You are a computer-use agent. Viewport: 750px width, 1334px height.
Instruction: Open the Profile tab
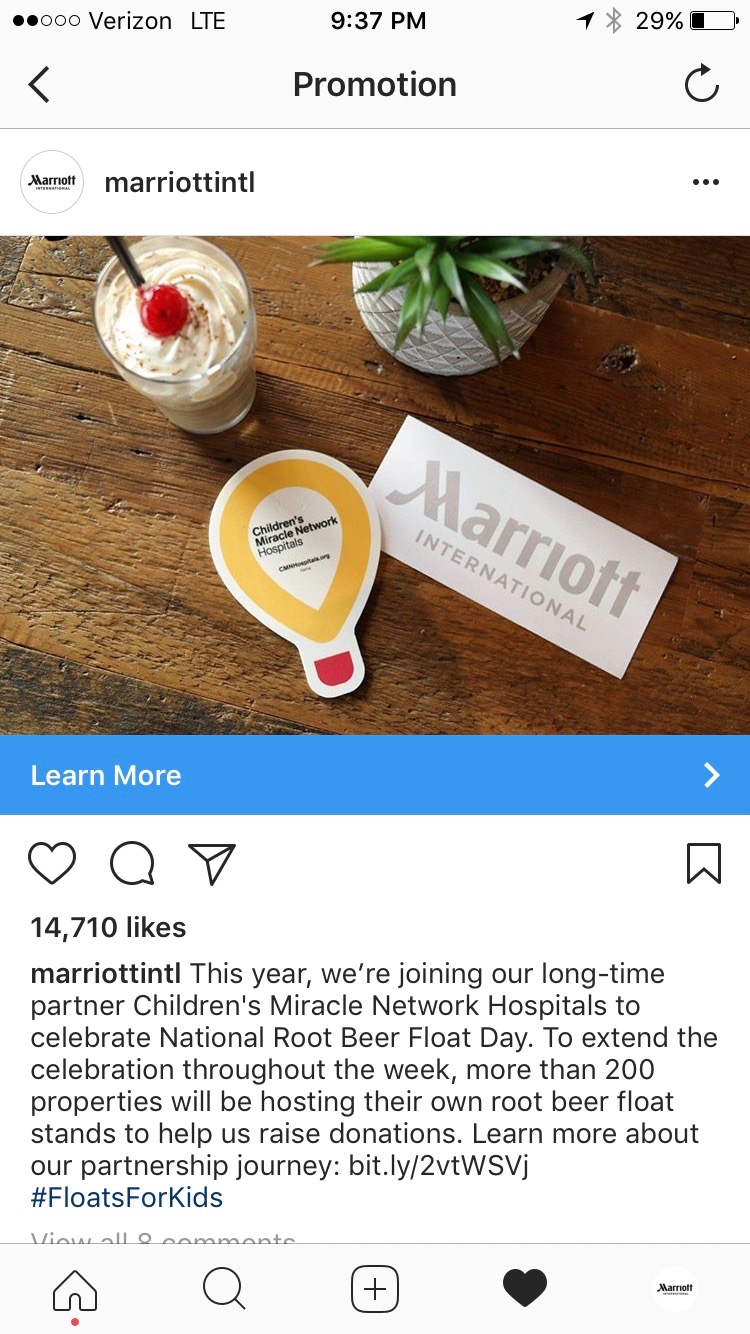(675, 1289)
